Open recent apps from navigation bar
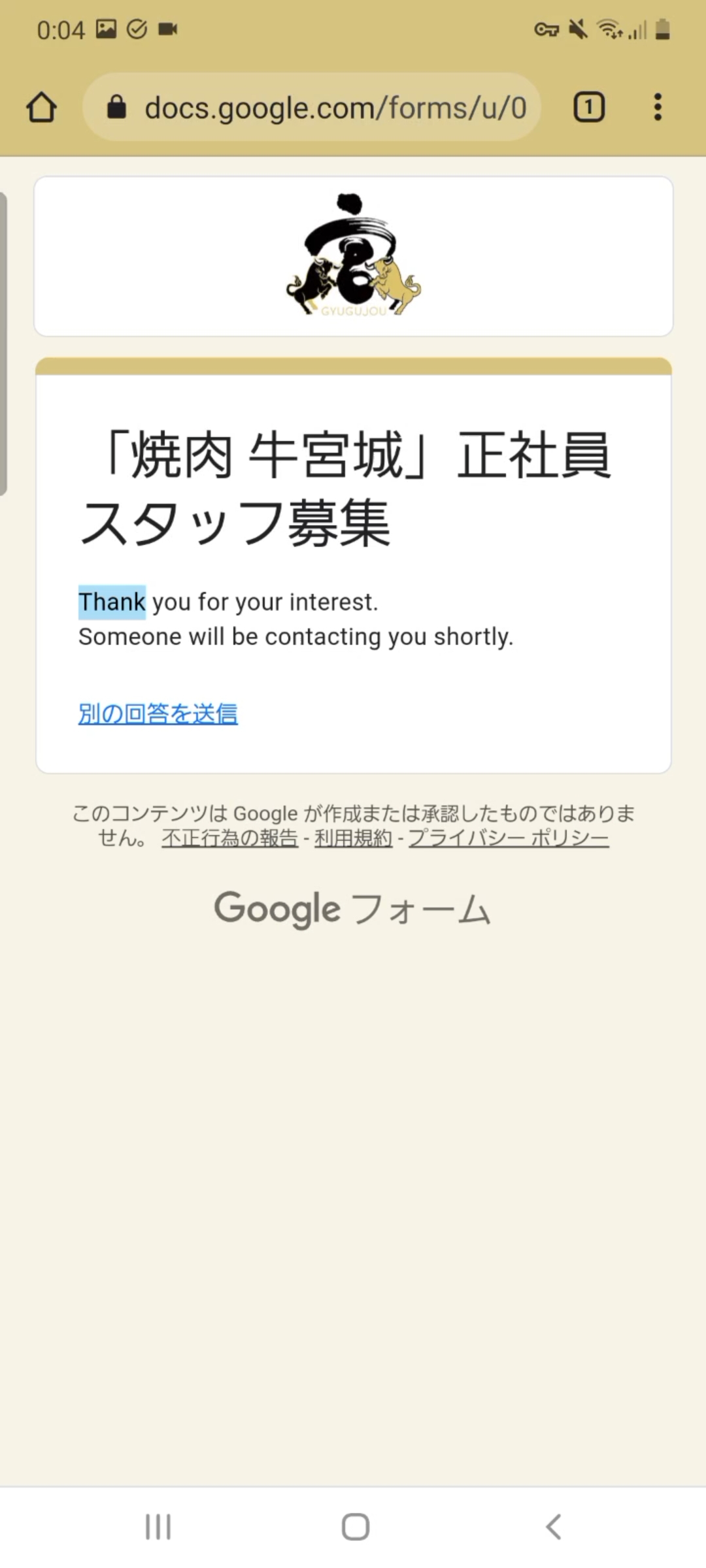This screenshot has width=706, height=1568. (x=158, y=1527)
